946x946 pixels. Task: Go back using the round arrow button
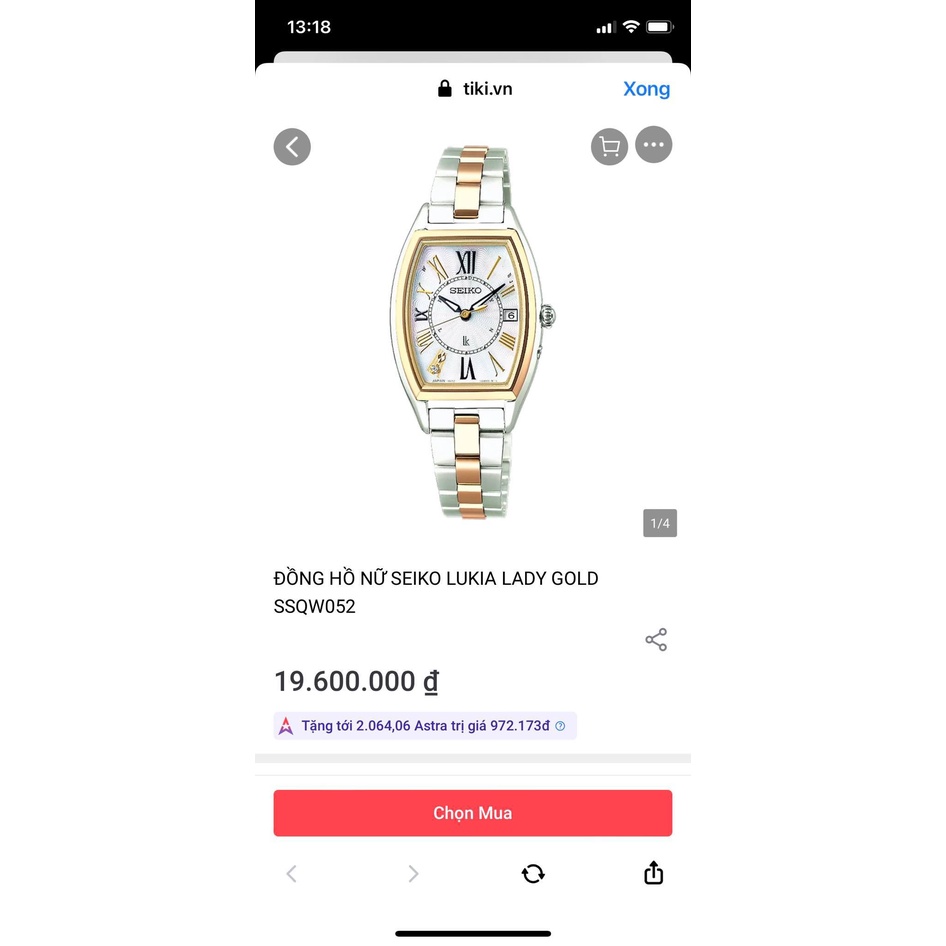(x=292, y=147)
